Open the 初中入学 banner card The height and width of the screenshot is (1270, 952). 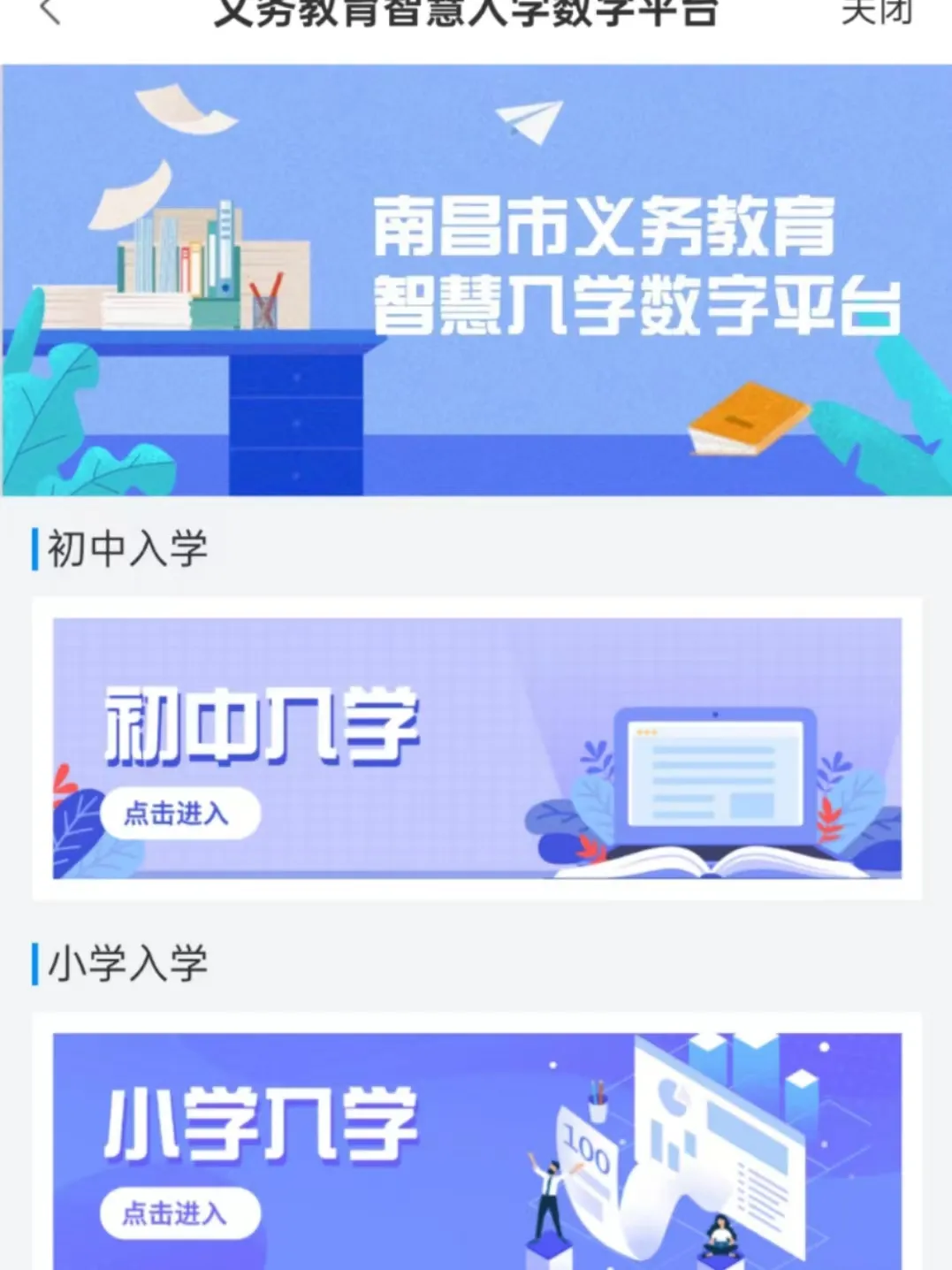[x=476, y=748]
